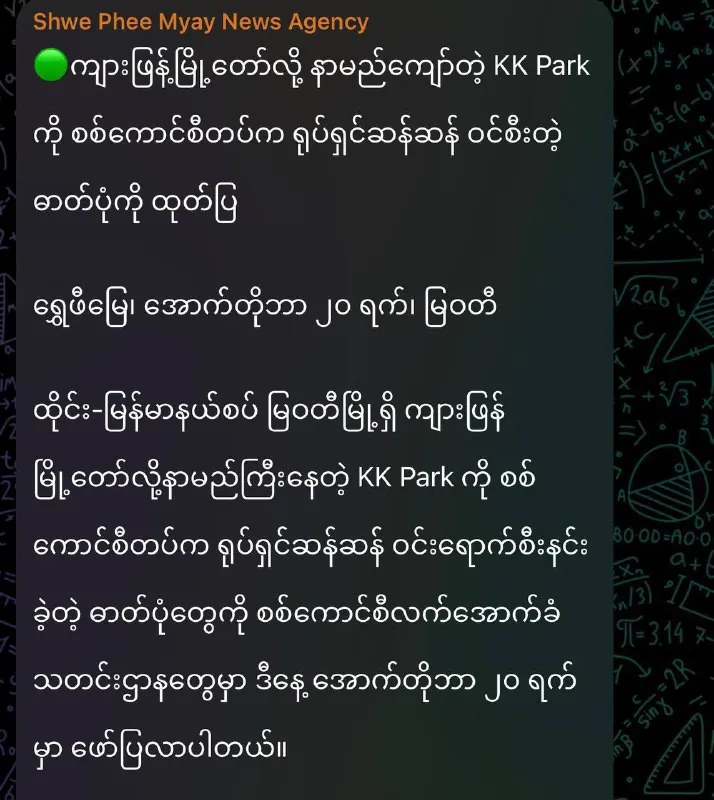Open the Shwe Phee Myay News Agency sender name

click(201, 22)
